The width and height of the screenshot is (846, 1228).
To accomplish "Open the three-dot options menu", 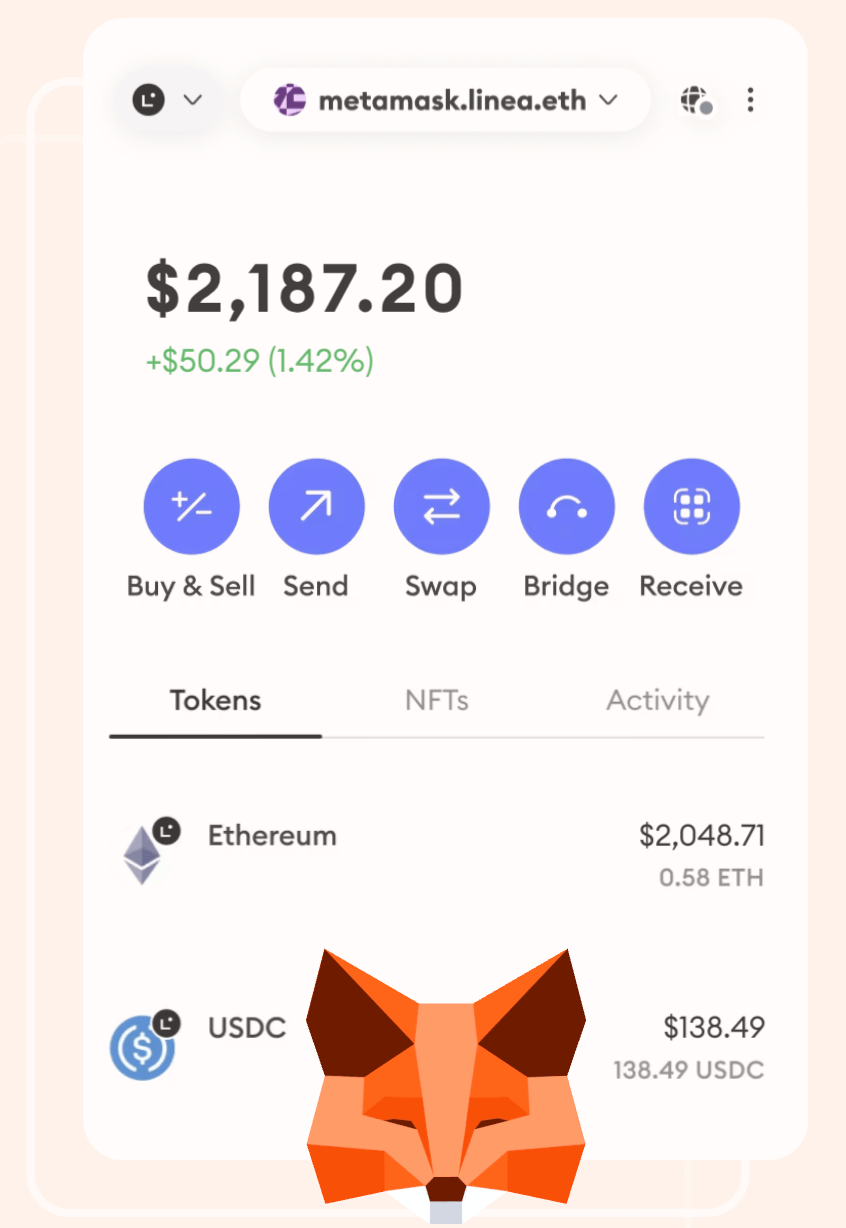I will pos(751,100).
